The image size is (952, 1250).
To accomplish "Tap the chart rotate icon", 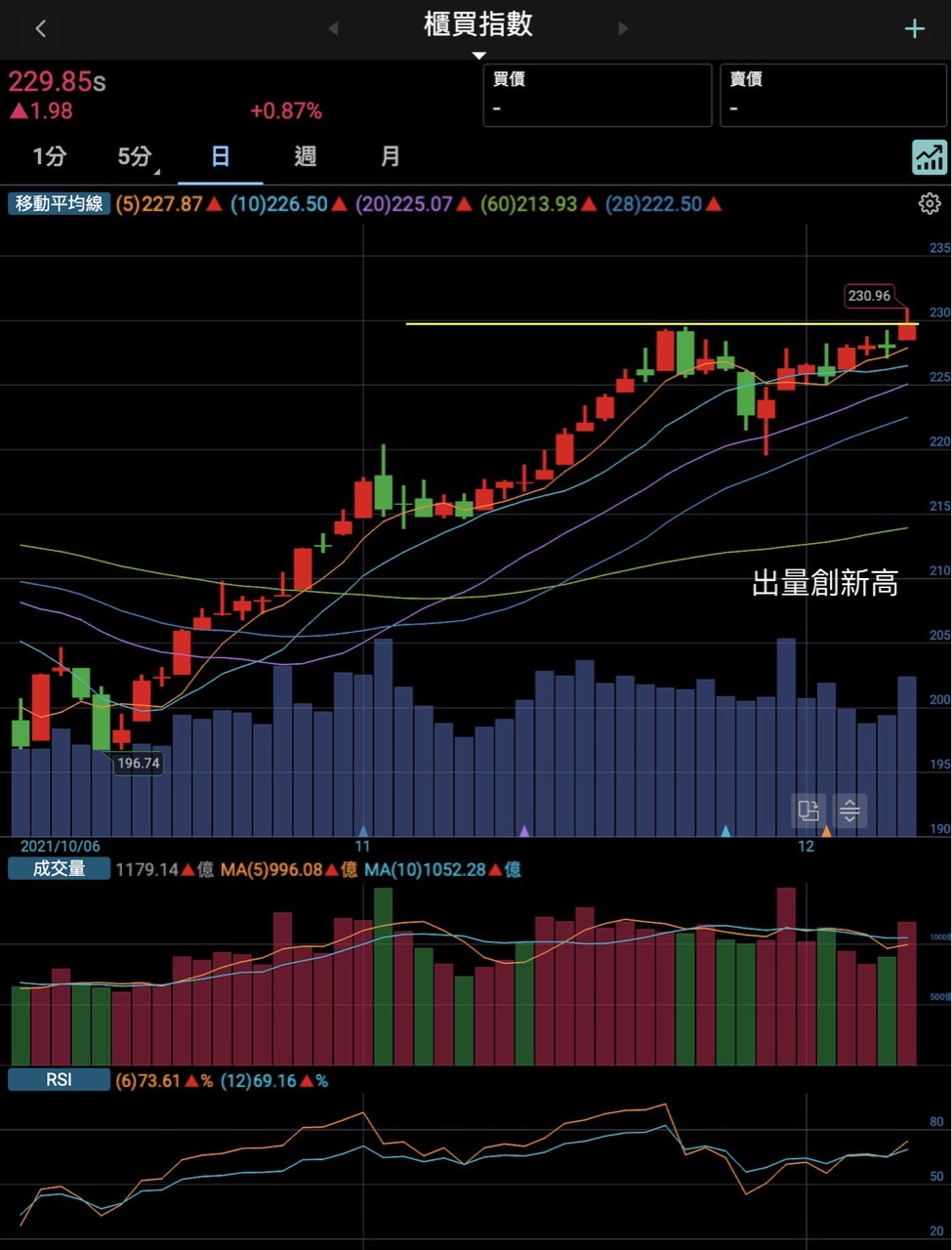I will [808, 810].
